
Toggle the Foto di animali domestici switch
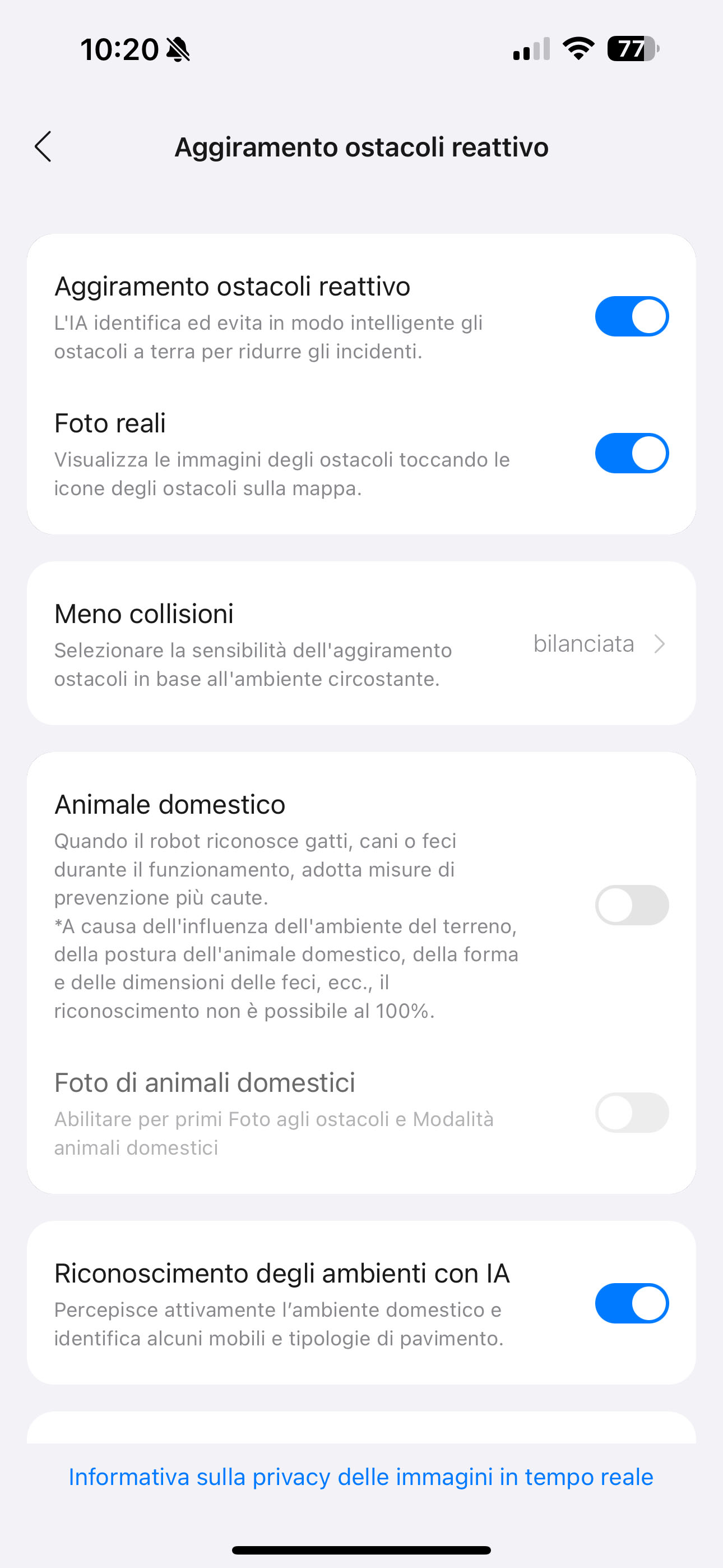click(632, 1113)
